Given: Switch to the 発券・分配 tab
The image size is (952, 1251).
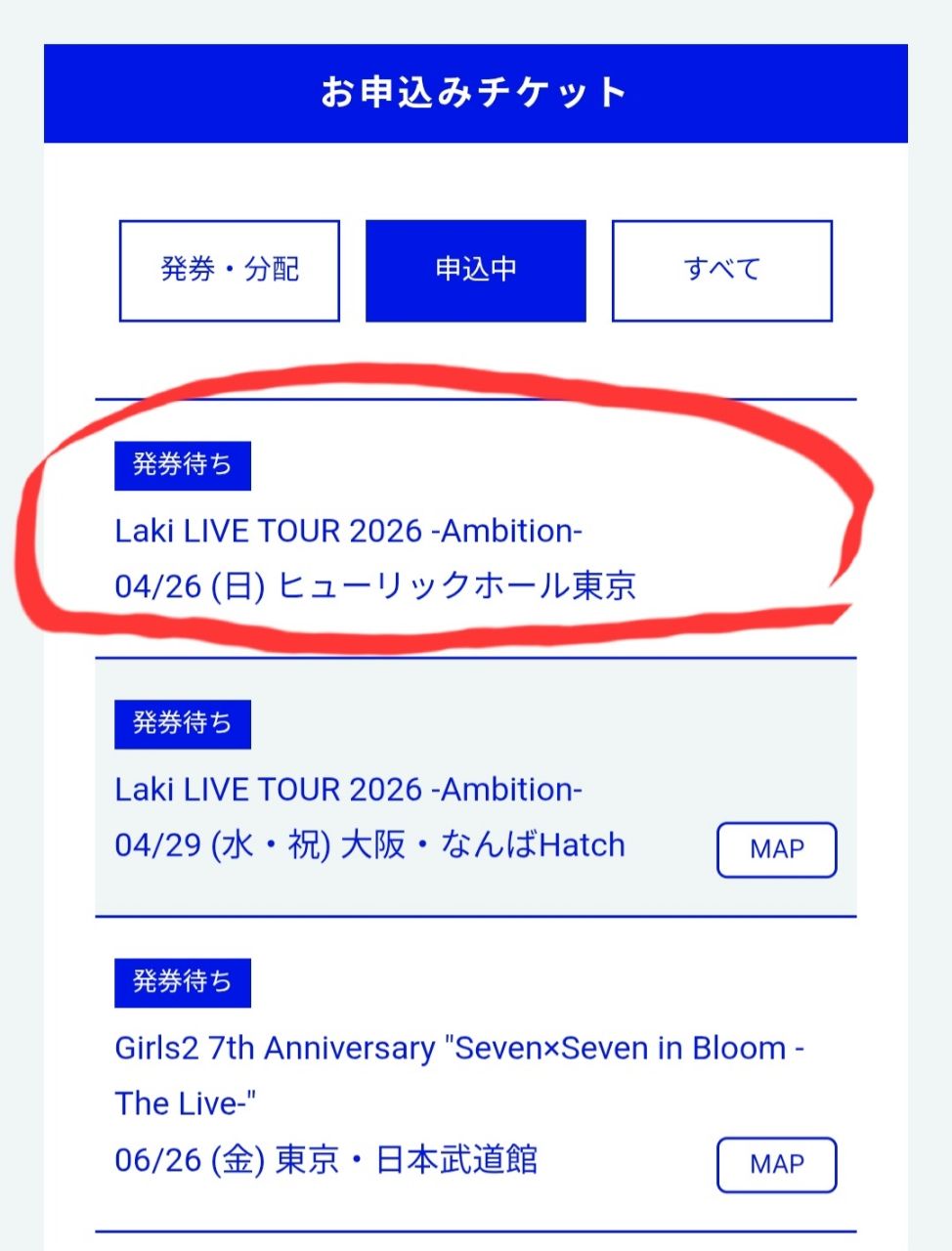Looking at the screenshot, I should [x=230, y=271].
